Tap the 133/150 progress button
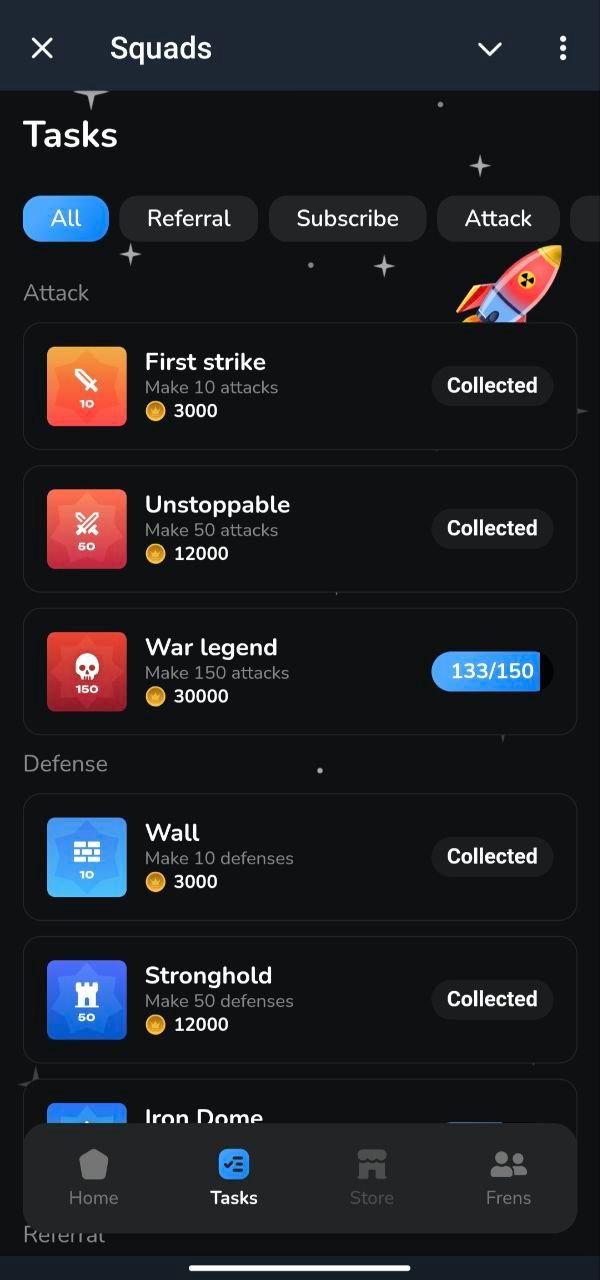Image resolution: width=600 pixels, height=1280 pixels. point(491,672)
